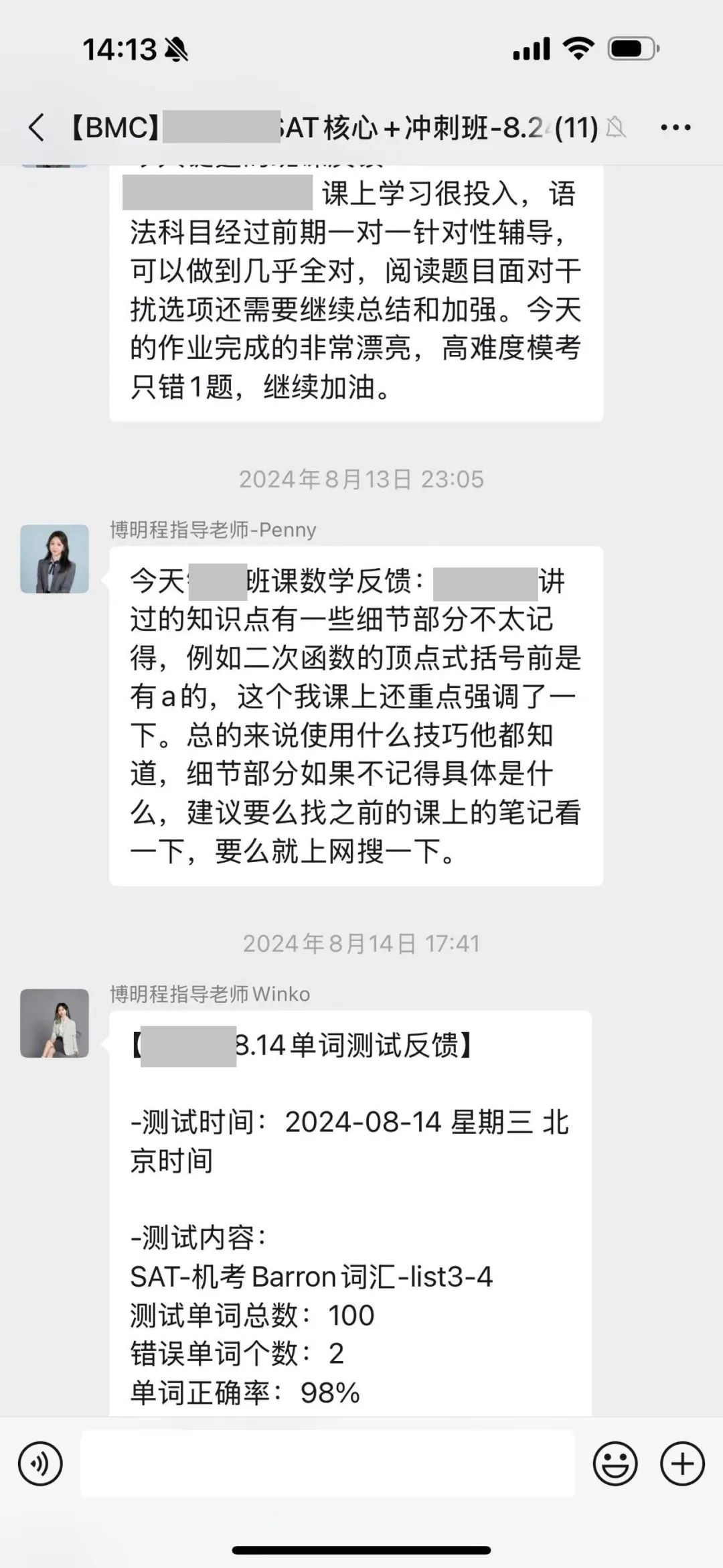This screenshot has height=1568, width=723.
Task: Open the emoji sticker panel
Action: tap(615, 1464)
